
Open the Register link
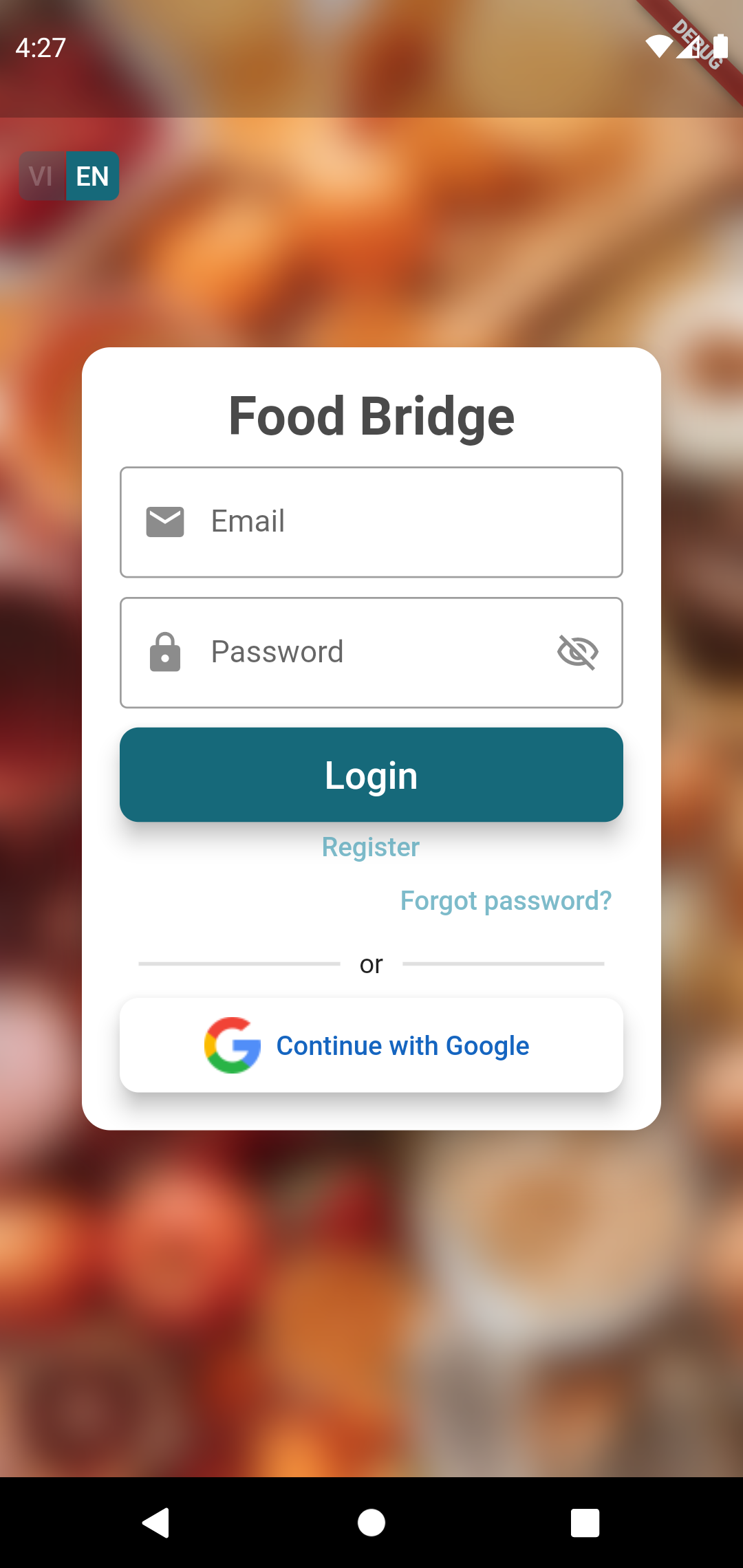click(x=370, y=847)
